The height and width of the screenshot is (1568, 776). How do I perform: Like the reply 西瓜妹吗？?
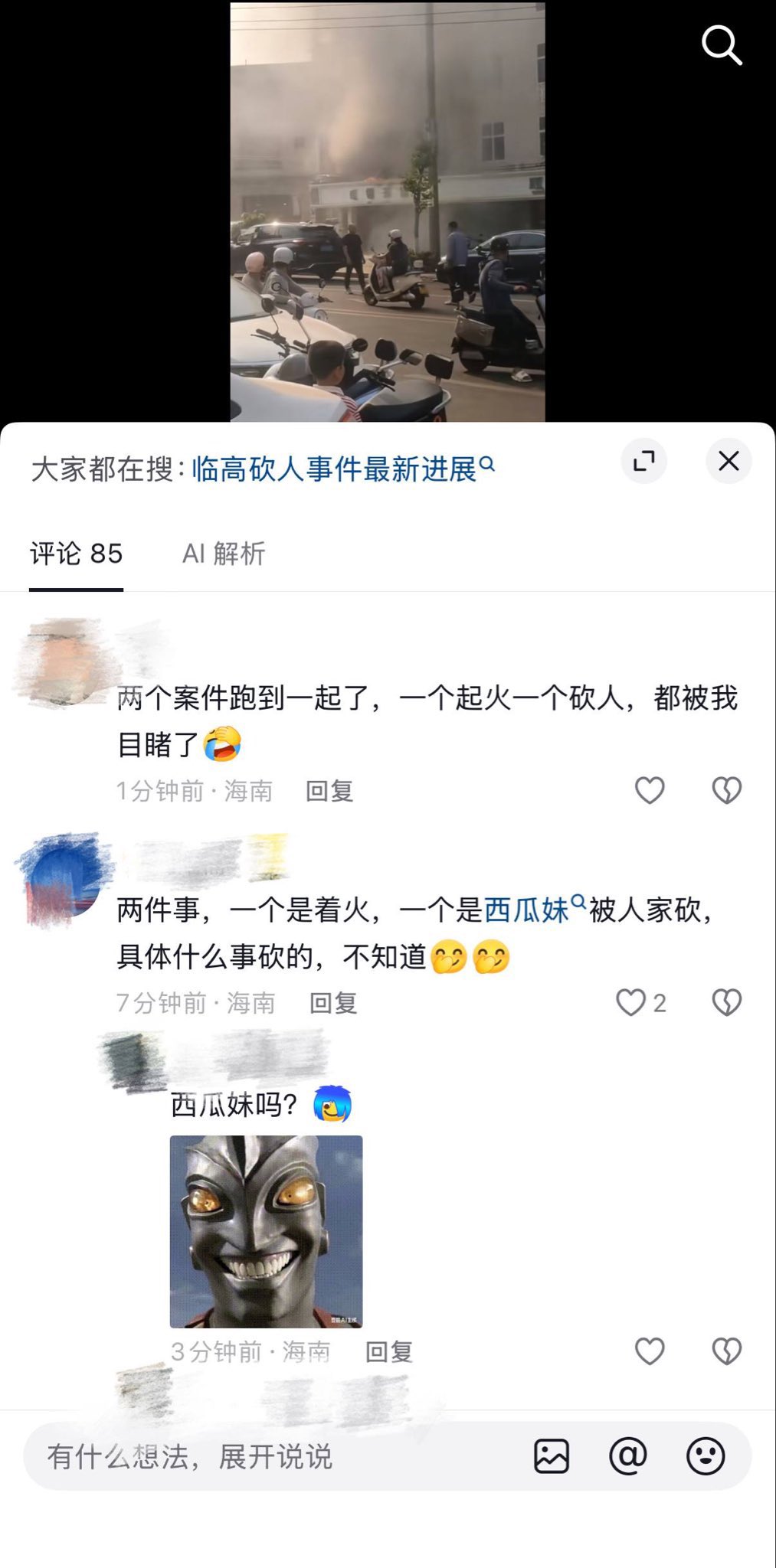[650, 1351]
